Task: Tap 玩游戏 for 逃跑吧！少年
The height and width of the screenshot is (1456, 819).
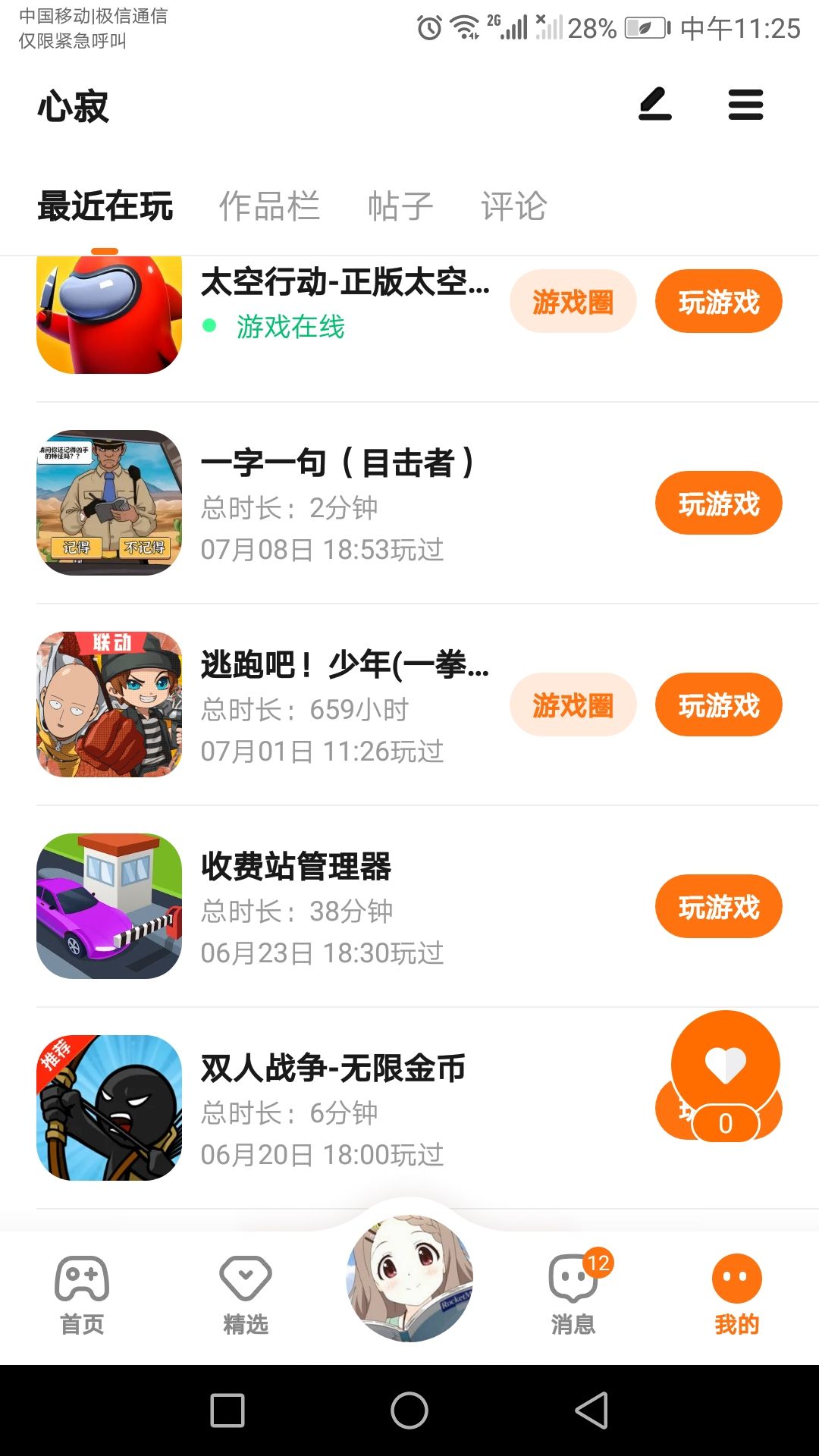Action: tap(718, 705)
